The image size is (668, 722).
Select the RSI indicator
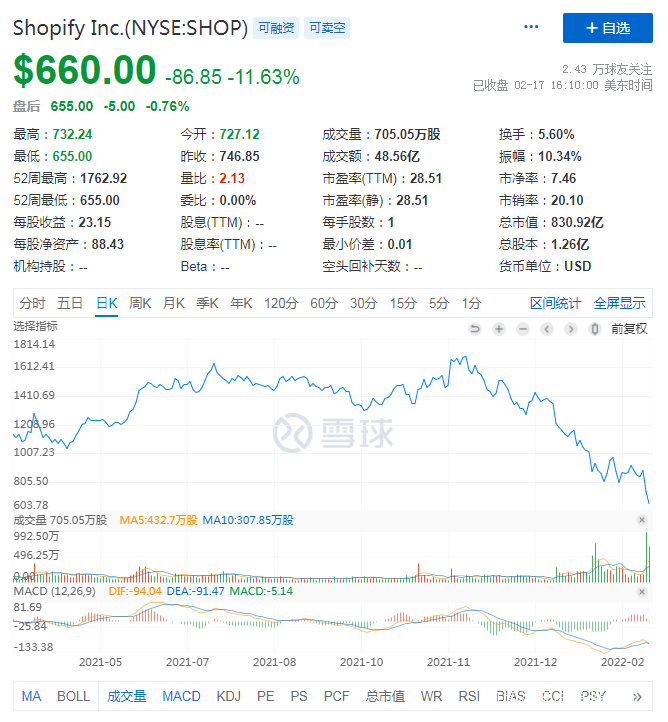pos(469,696)
